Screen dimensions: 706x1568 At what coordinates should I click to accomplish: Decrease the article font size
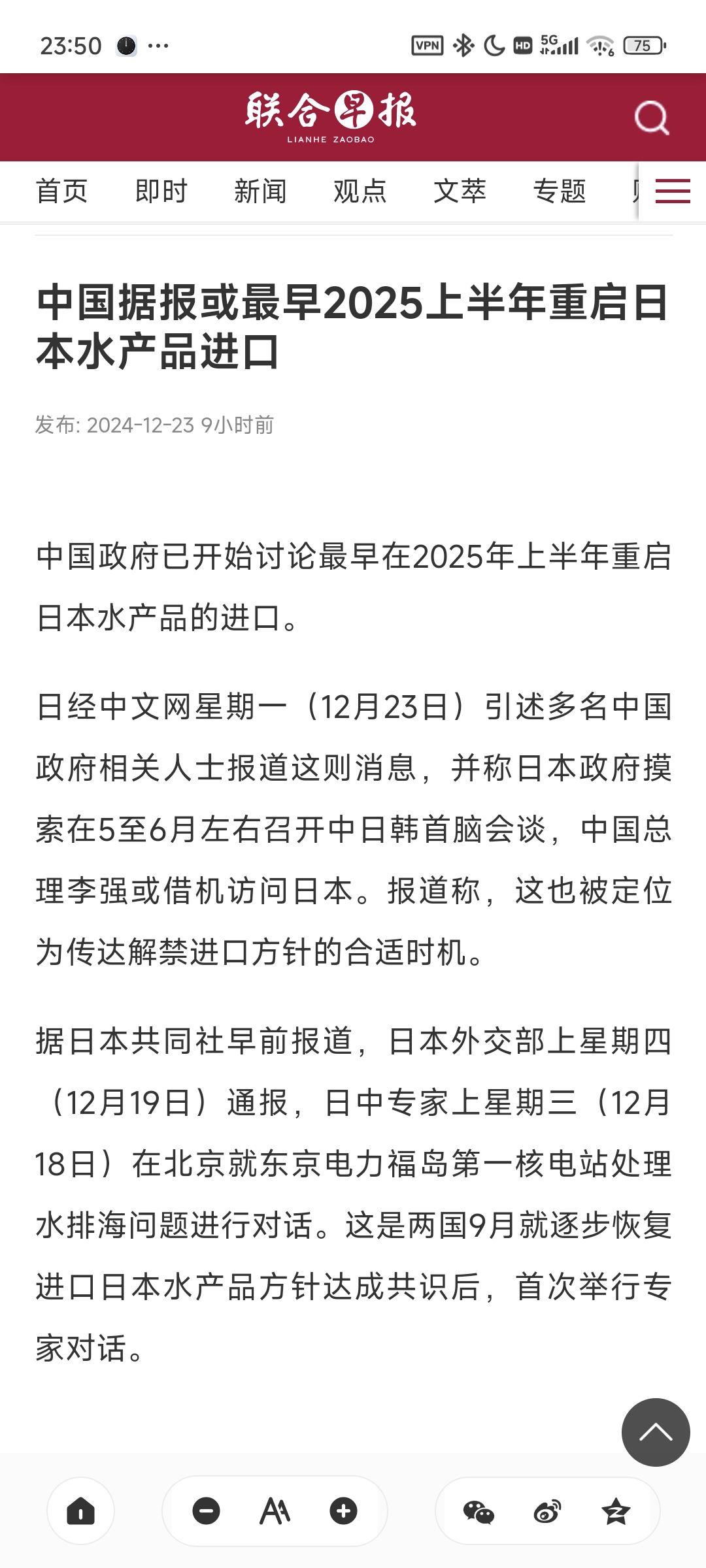click(206, 1511)
